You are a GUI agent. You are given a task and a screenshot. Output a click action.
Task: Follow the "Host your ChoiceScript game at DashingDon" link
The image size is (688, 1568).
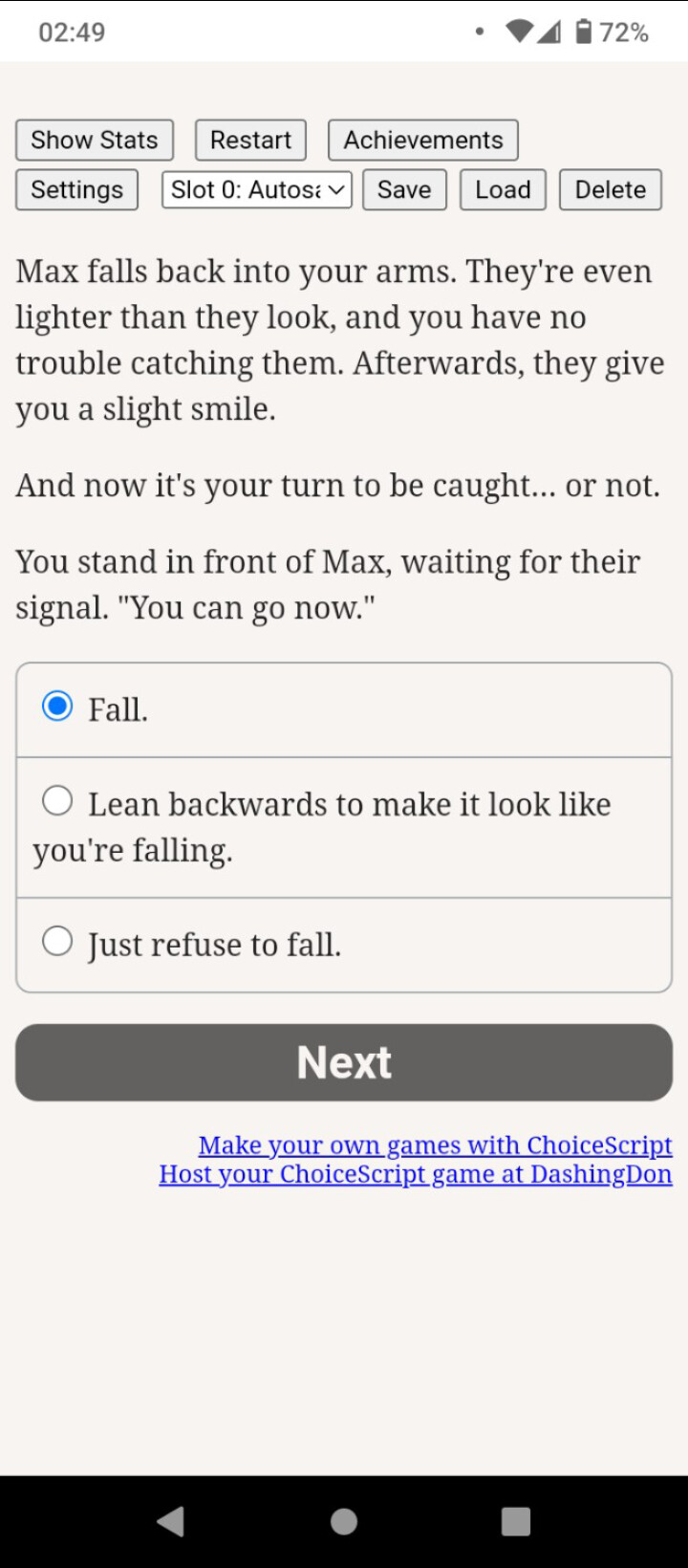click(416, 1174)
